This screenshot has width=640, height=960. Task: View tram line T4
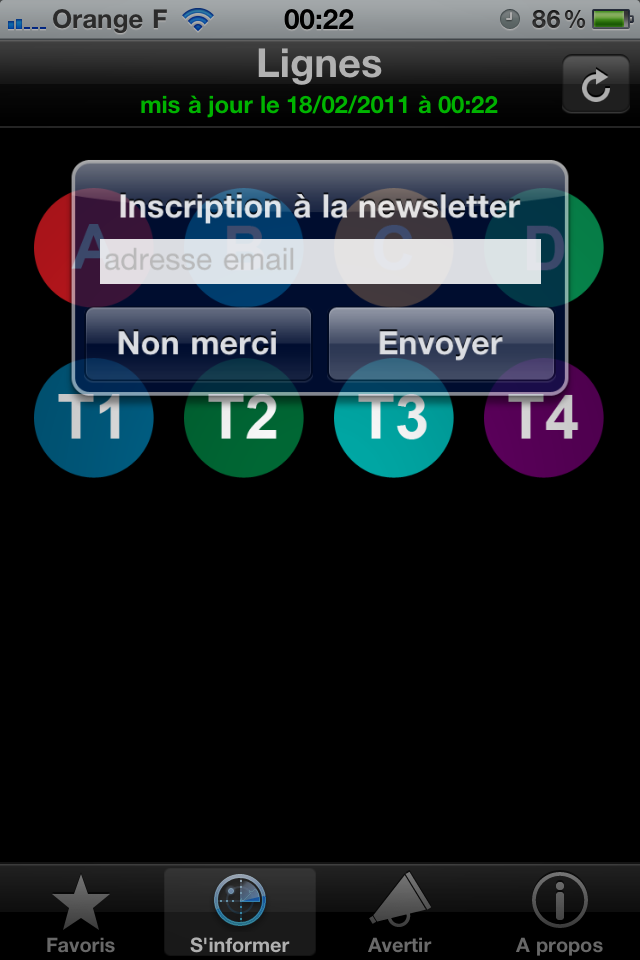coord(543,425)
